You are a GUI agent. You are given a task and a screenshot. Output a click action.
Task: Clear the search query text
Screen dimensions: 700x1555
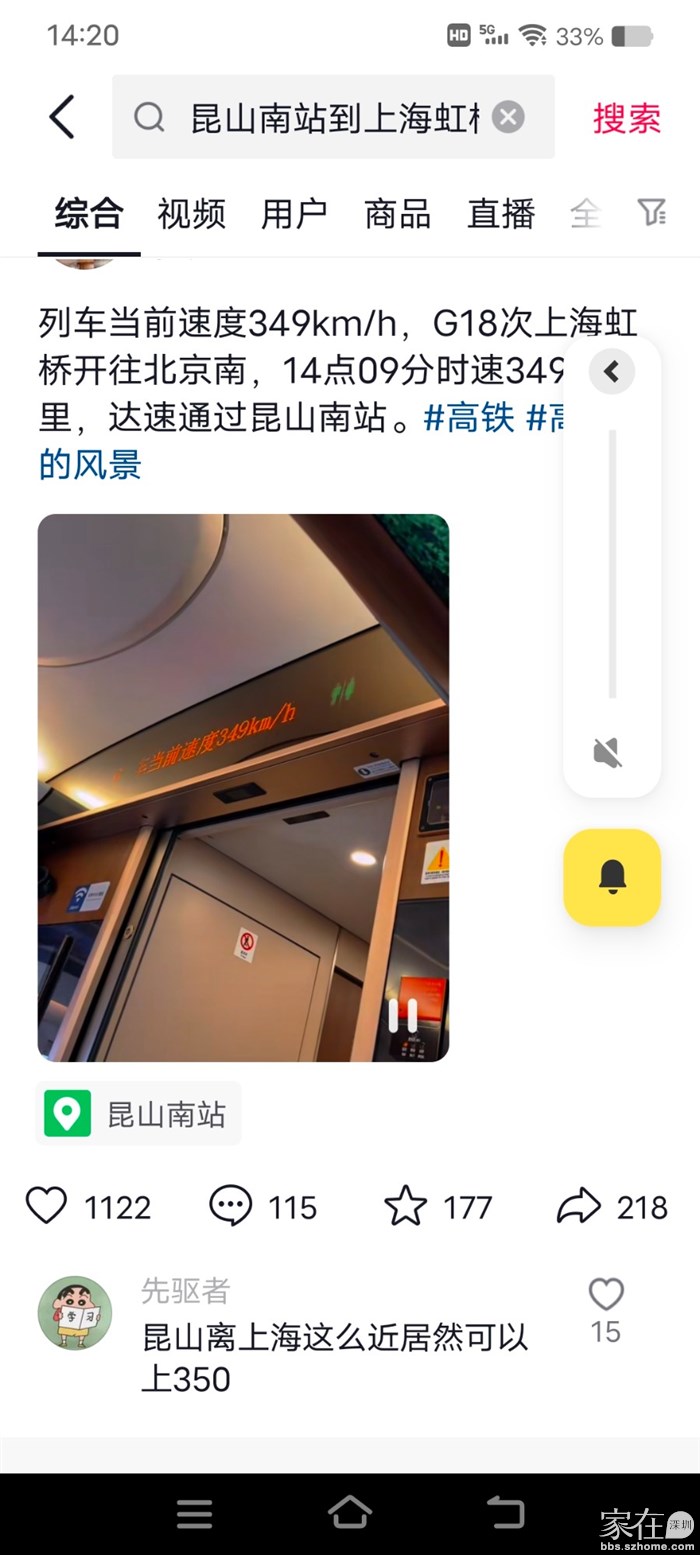(x=508, y=118)
